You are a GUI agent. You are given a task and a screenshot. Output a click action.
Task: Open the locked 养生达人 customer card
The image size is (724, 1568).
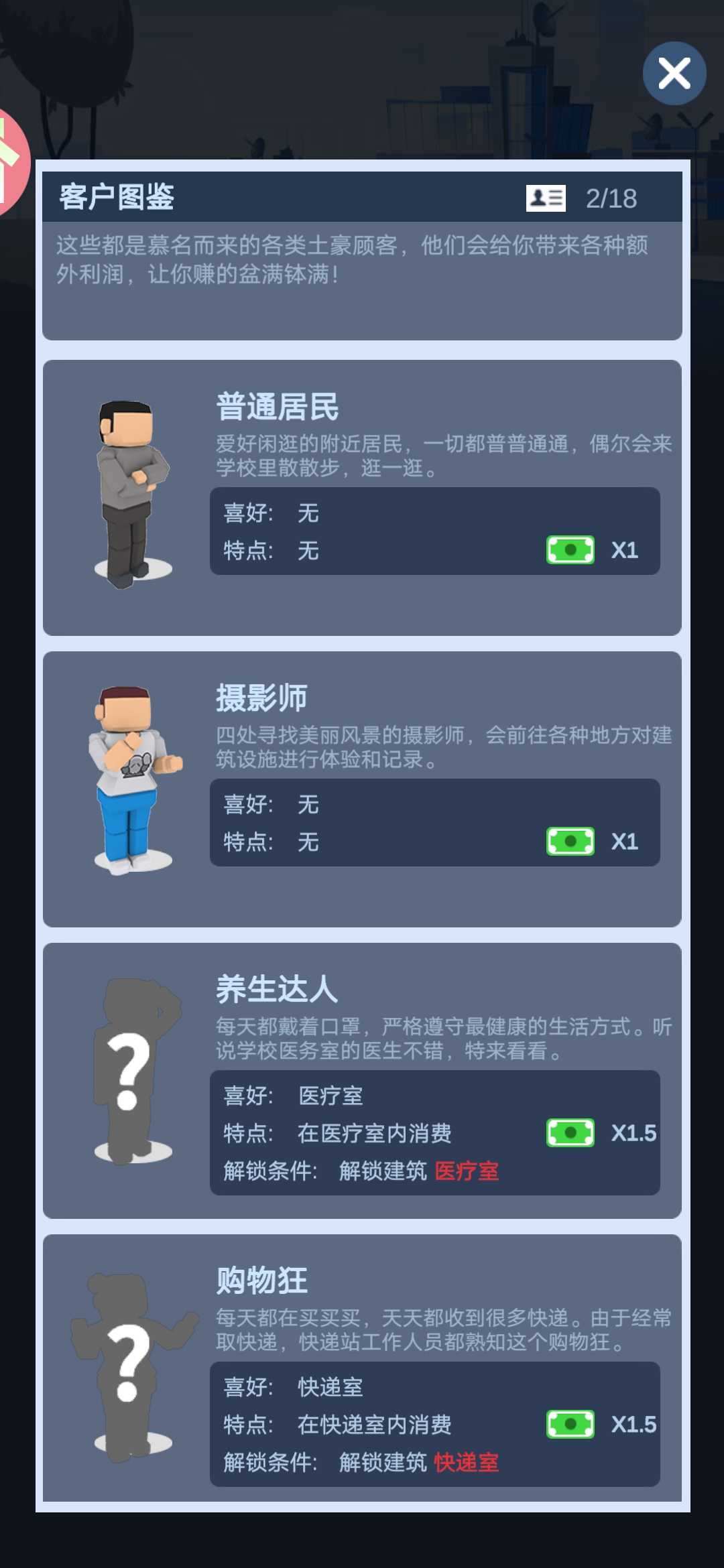[362, 1079]
